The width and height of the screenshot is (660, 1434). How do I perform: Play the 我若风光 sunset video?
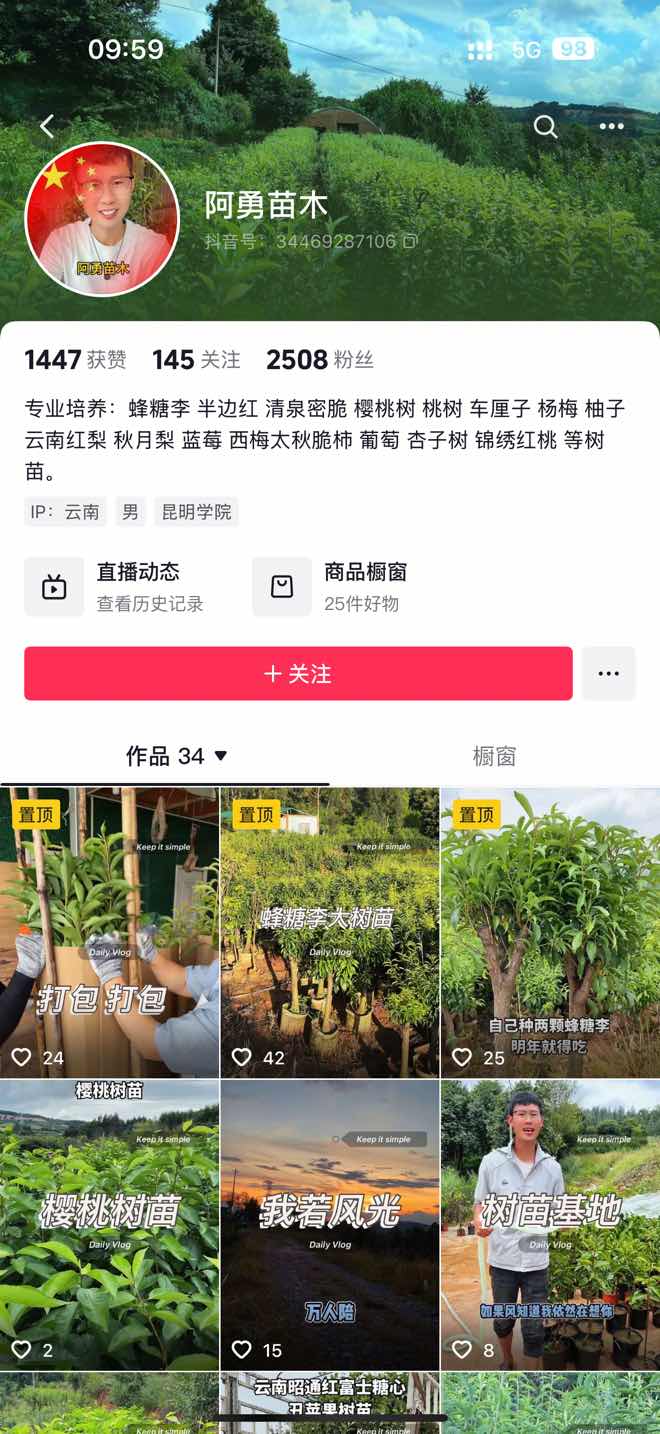click(330, 1224)
